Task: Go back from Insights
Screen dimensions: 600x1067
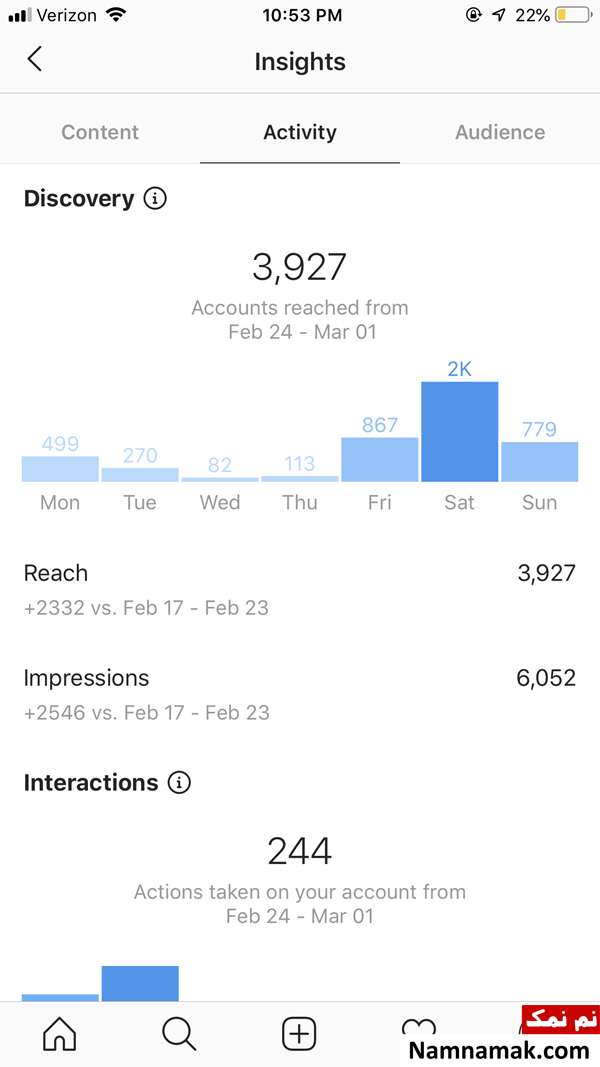Action: [35, 60]
